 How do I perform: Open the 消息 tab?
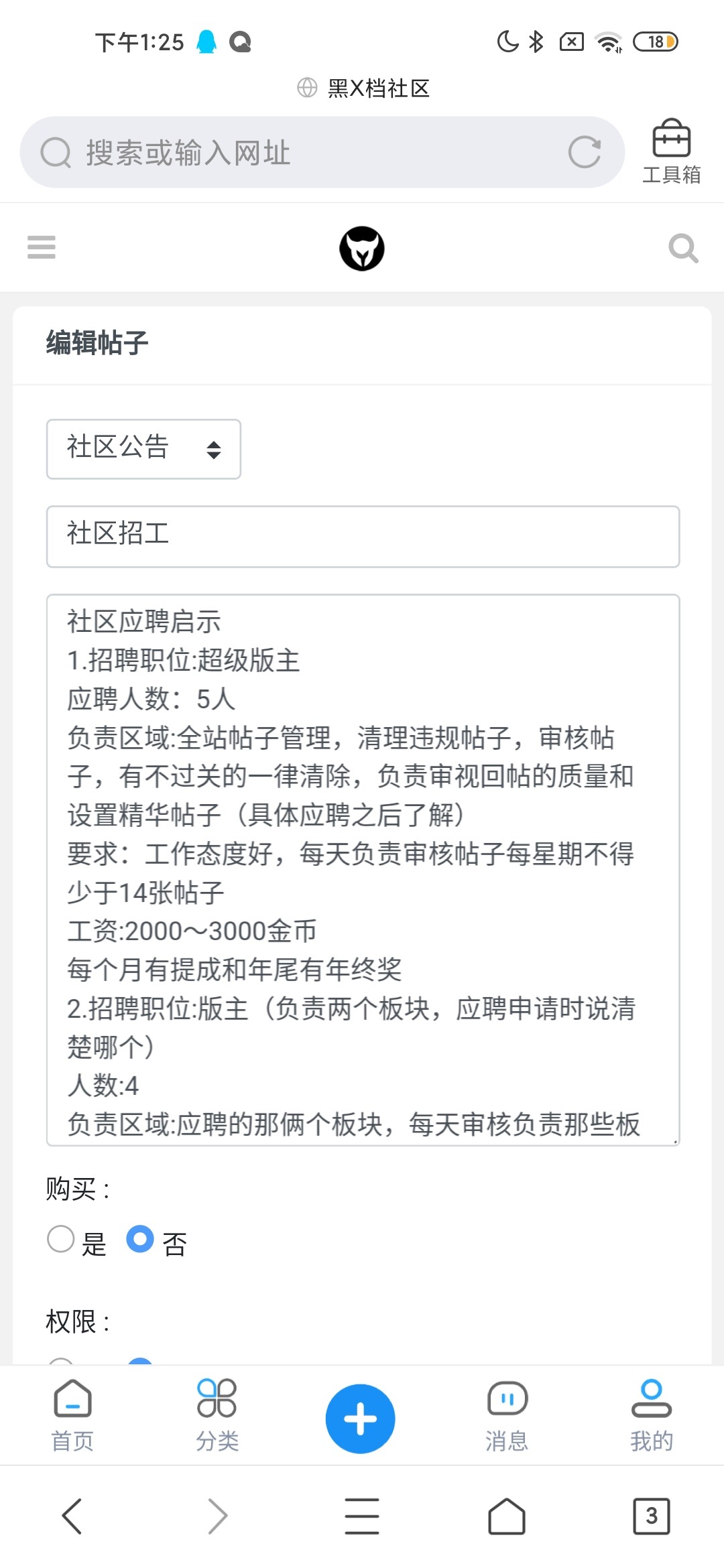[x=507, y=1415]
